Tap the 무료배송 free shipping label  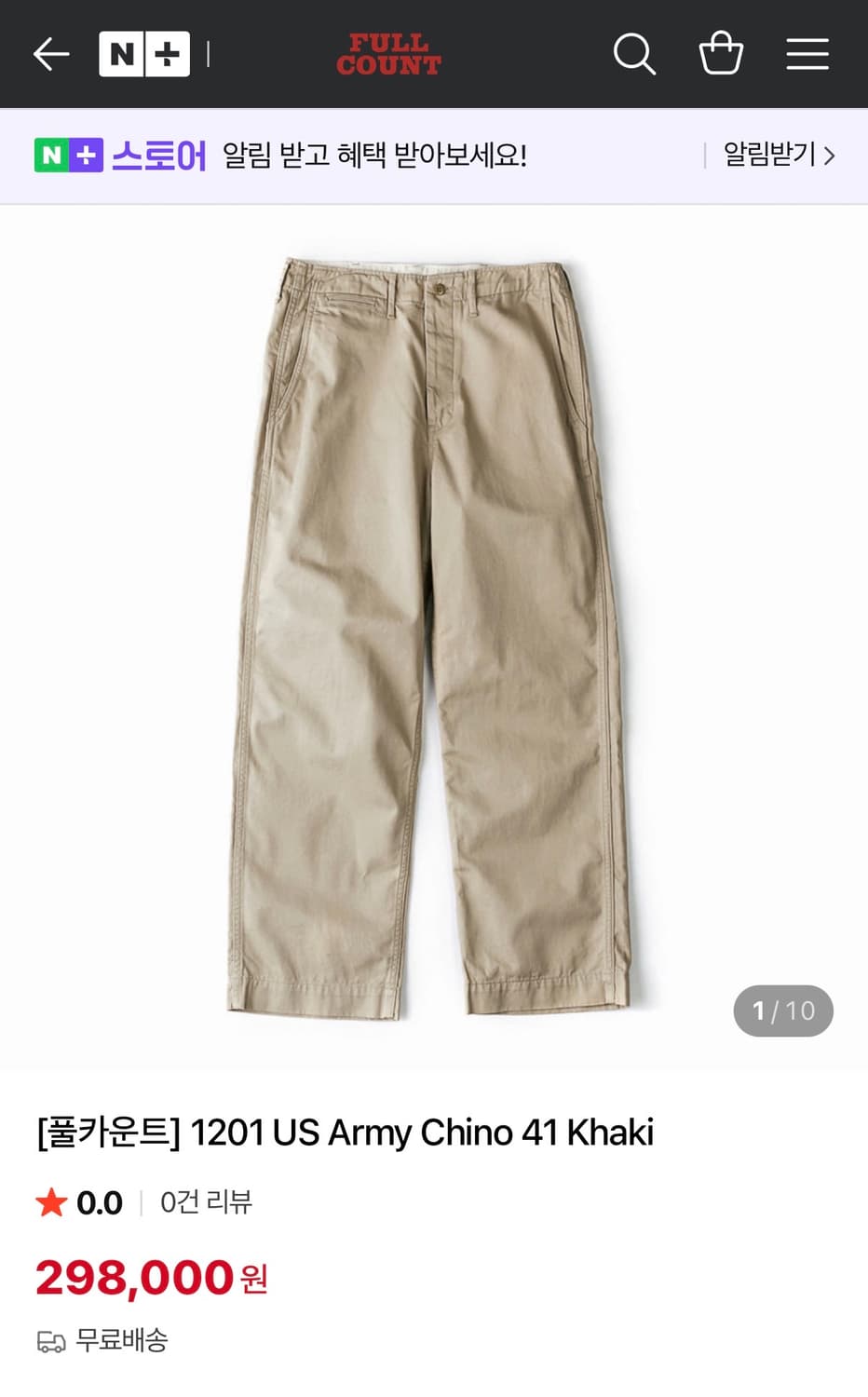(121, 1341)
